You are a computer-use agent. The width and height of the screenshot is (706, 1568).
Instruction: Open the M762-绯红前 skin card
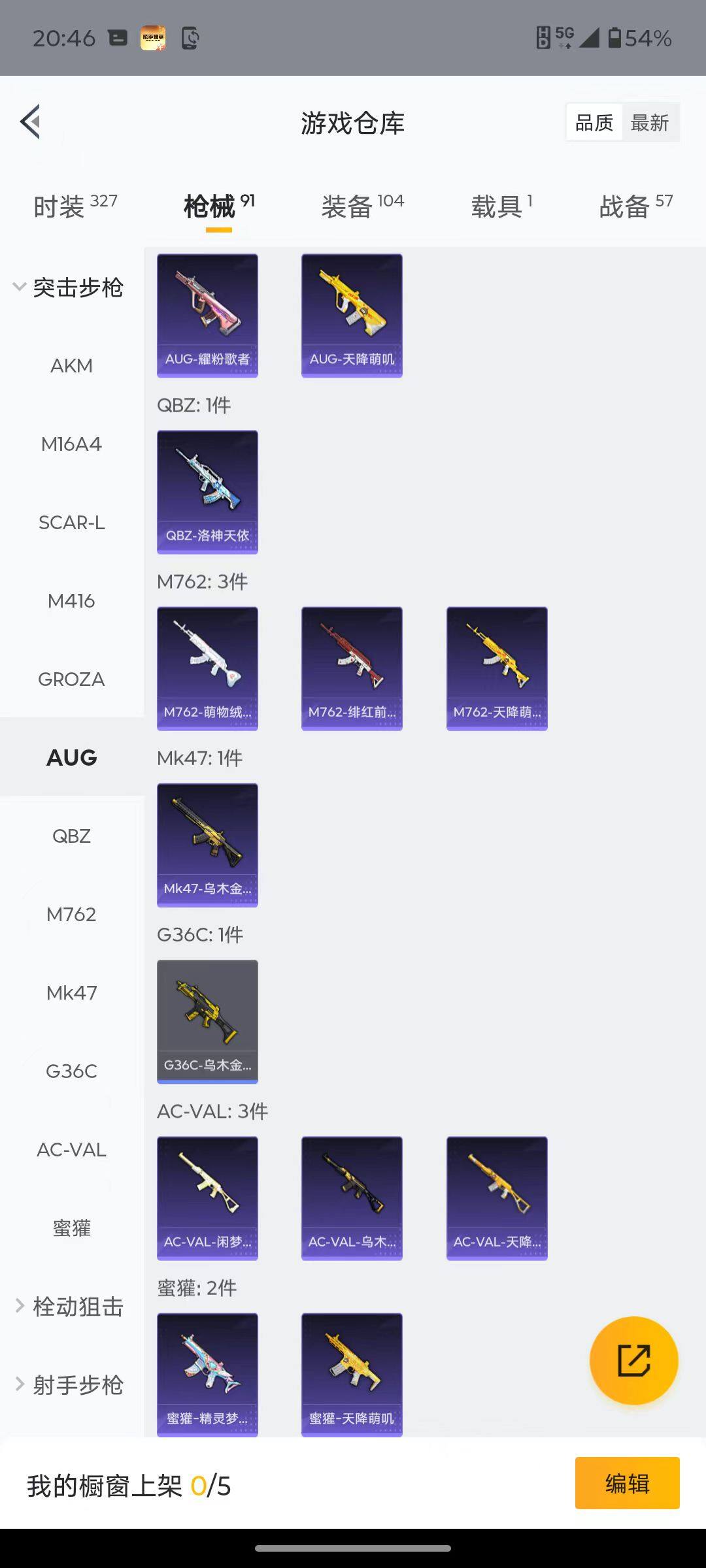352,668
